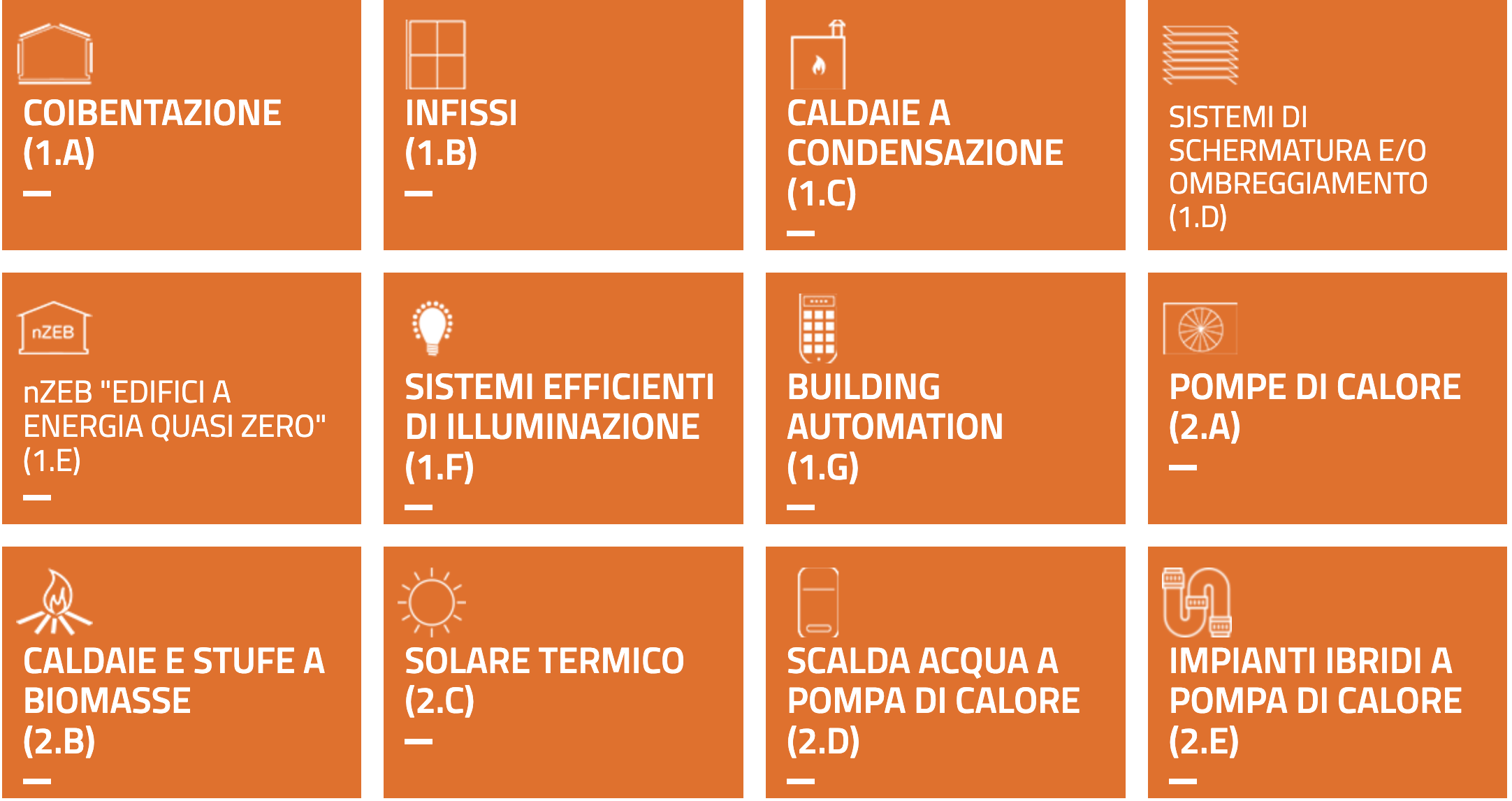Select Sistemi Efficienti di Illuminazione (1.F)

click(x=562, y=400)
